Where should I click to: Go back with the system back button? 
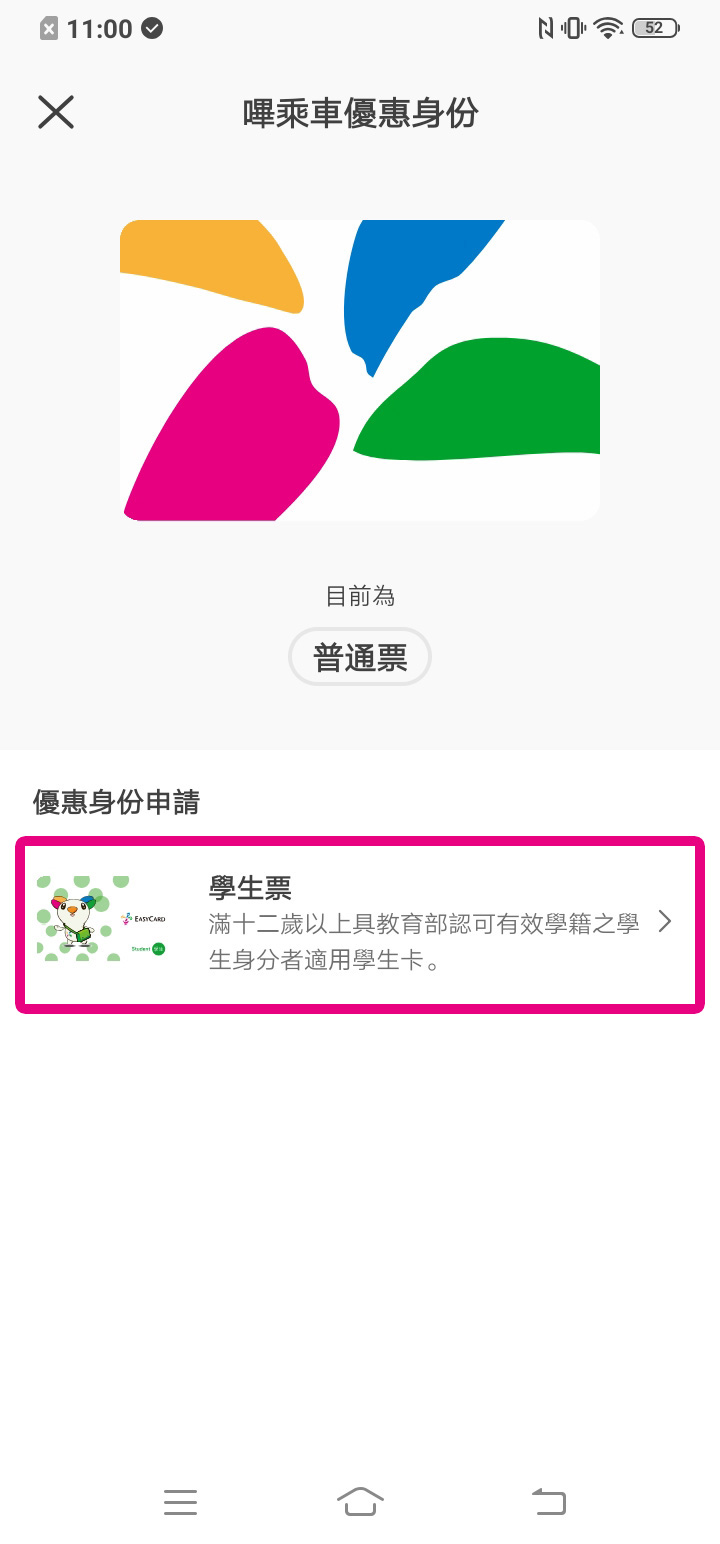tap(549, 1501)
